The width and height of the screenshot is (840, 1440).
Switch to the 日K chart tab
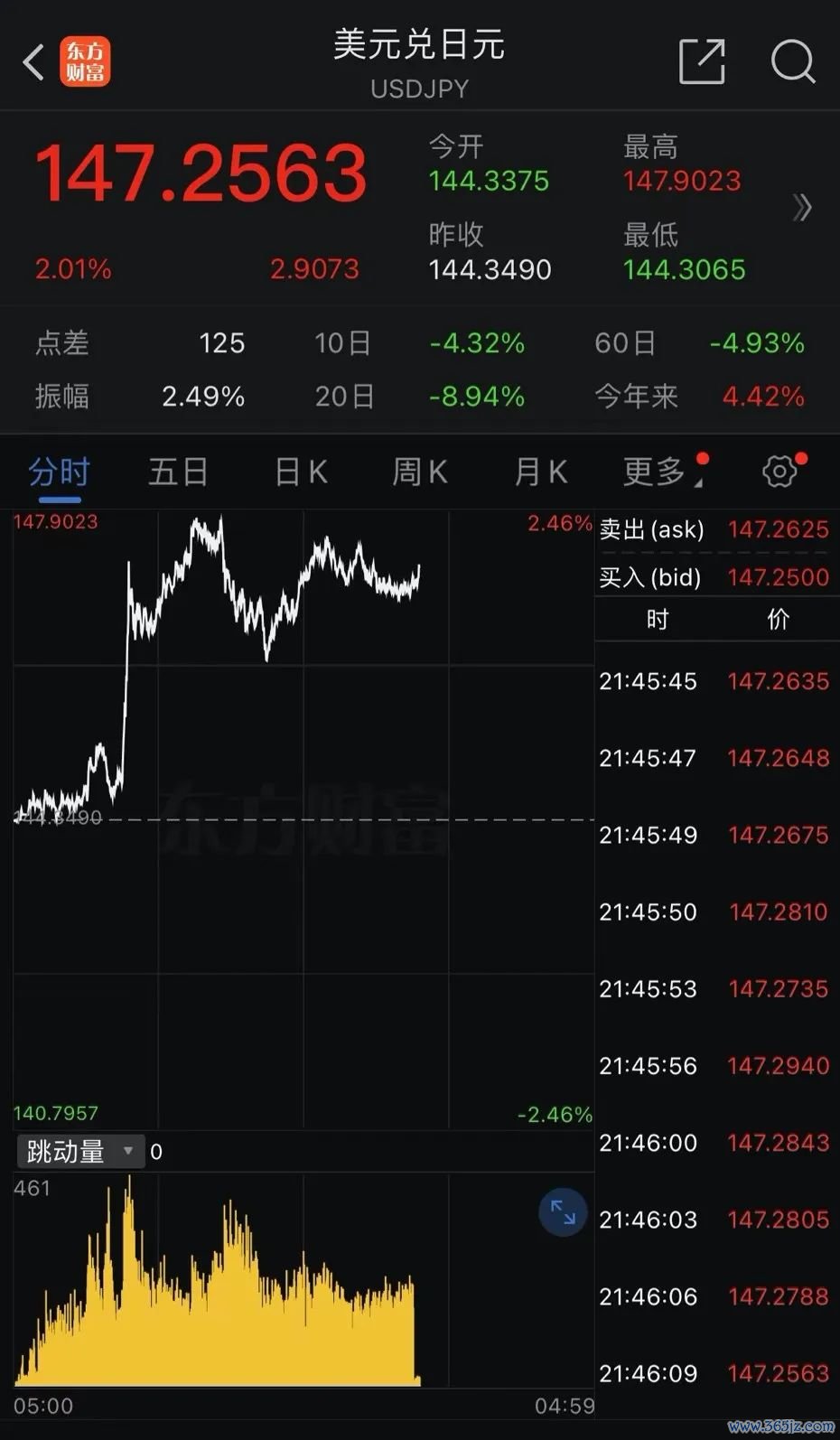301,472
